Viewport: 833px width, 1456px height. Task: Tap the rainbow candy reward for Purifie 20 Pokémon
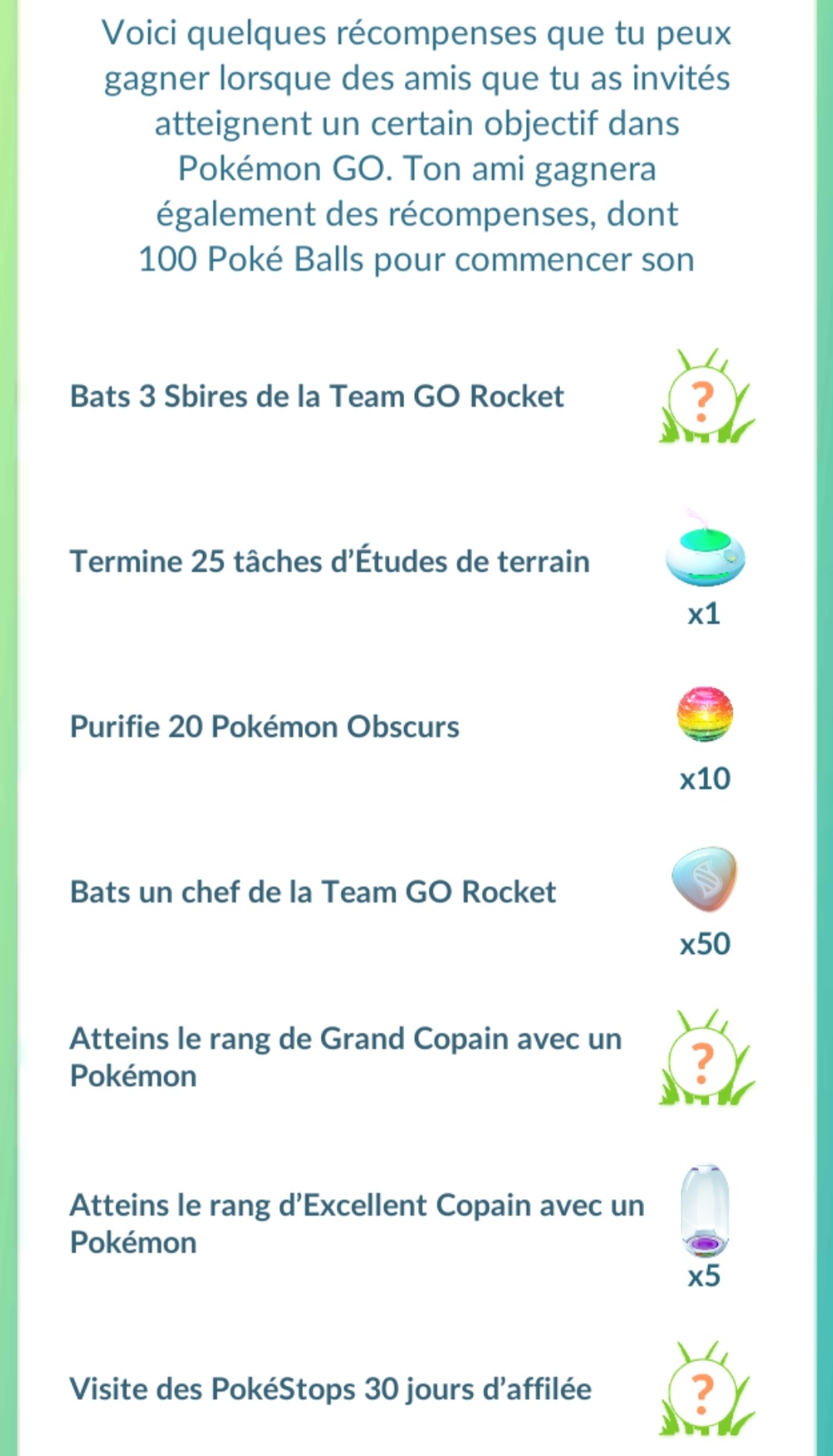pos(705,715)
